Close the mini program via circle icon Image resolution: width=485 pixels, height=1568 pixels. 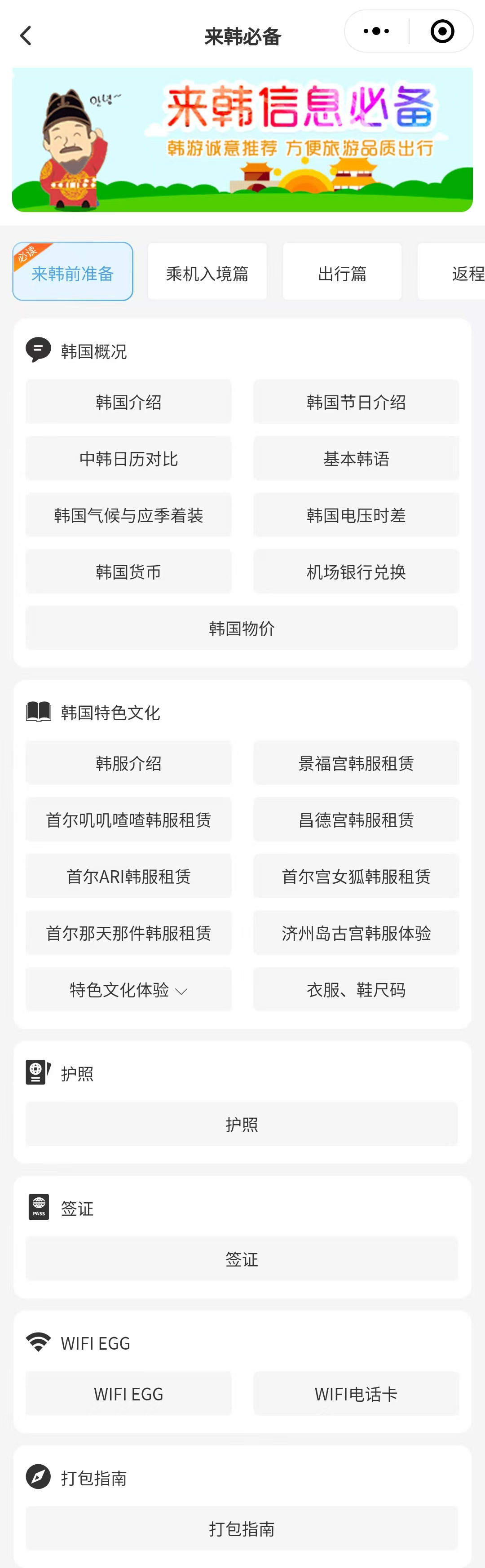coord(442,31)
